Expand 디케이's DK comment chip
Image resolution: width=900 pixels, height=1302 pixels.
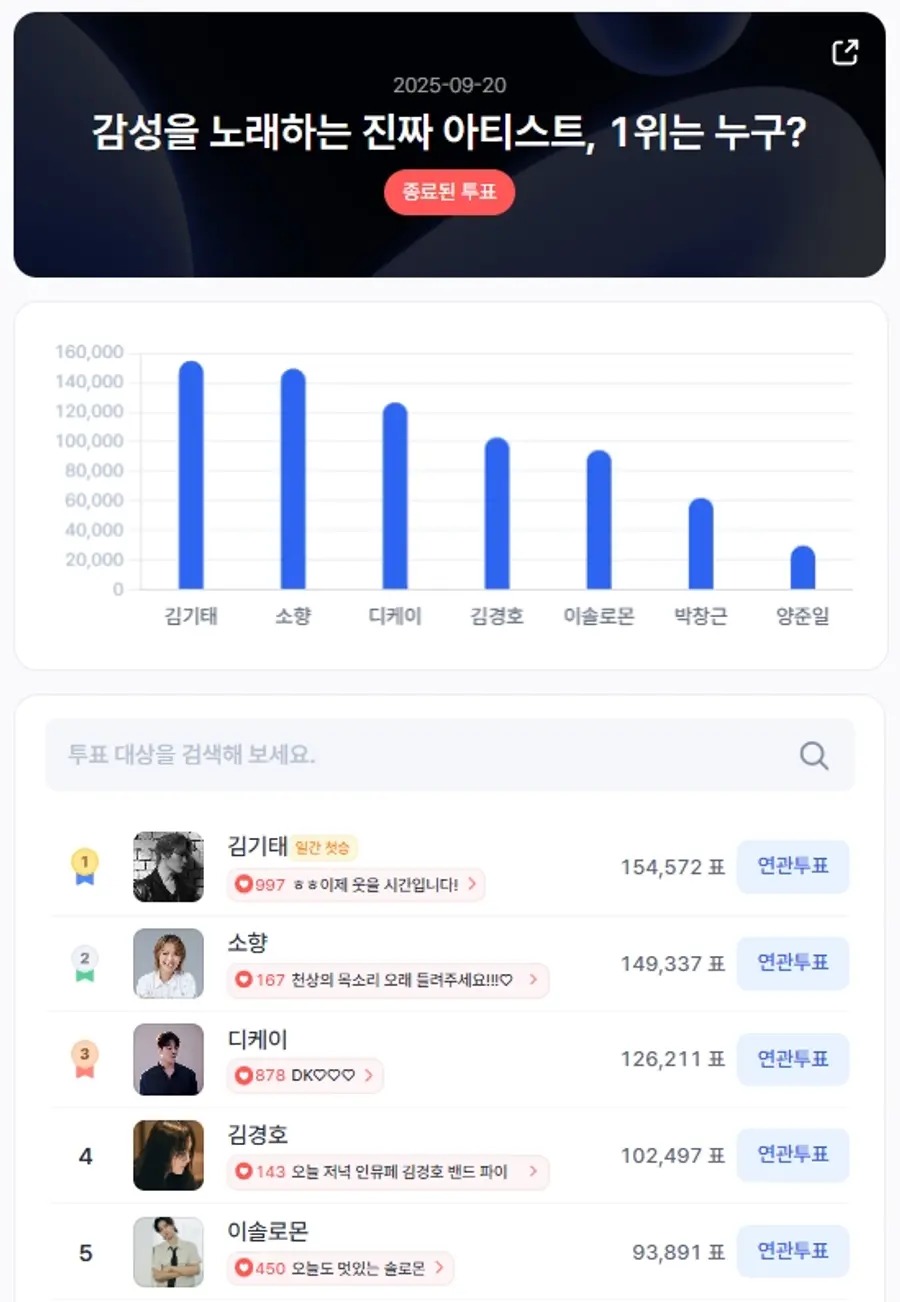(x=305, y=1076)
